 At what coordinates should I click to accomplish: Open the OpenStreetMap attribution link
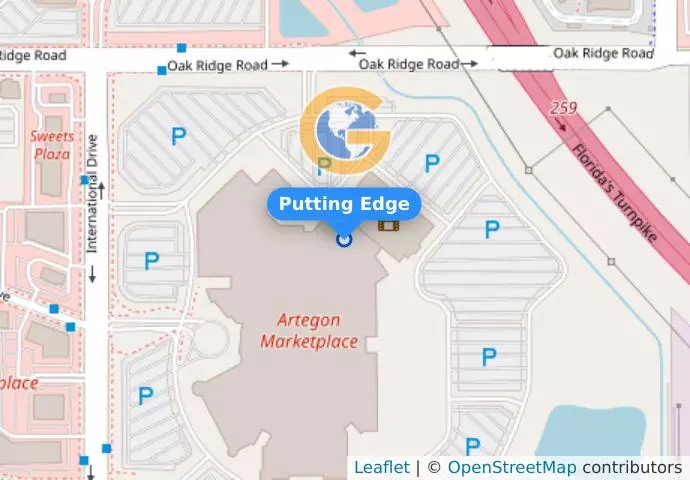511,467
